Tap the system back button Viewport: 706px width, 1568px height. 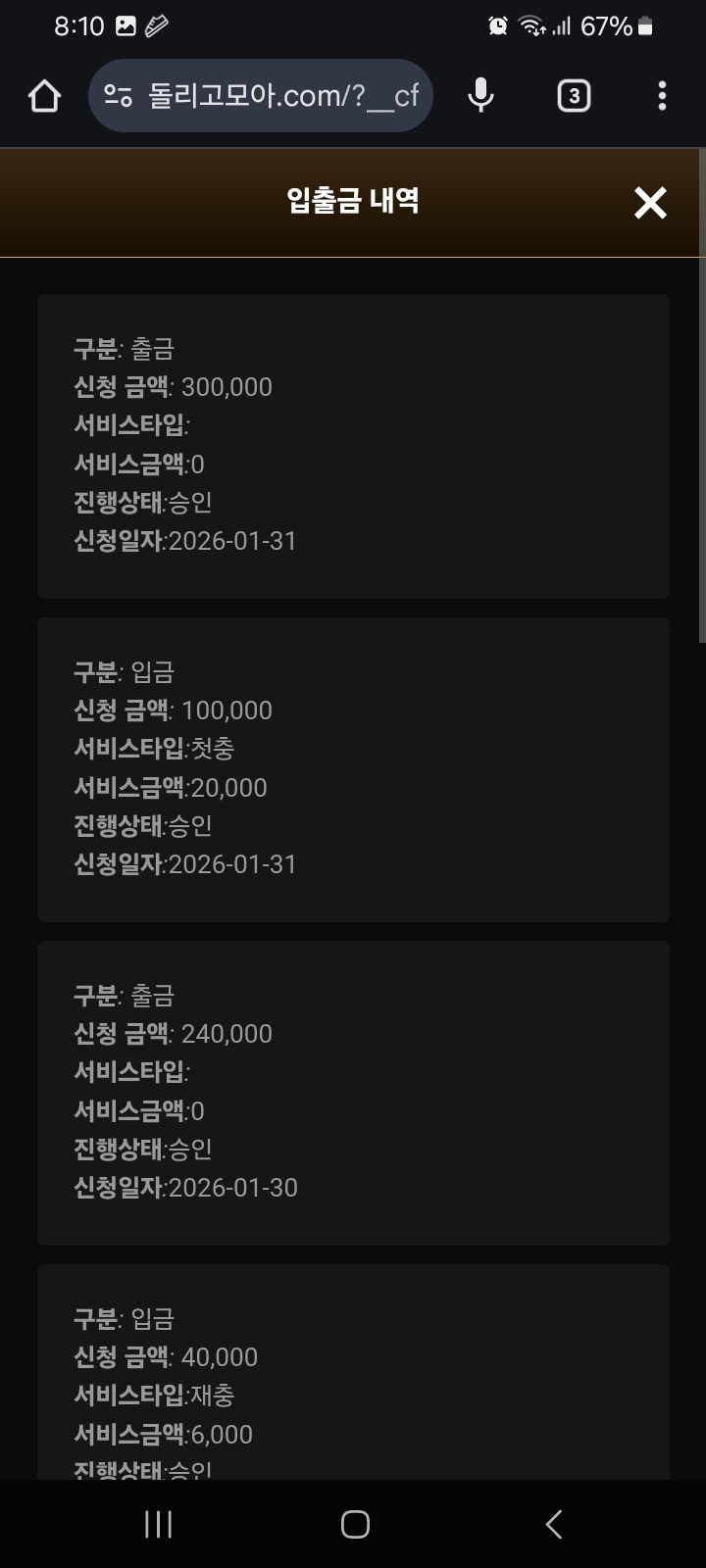553,1524
